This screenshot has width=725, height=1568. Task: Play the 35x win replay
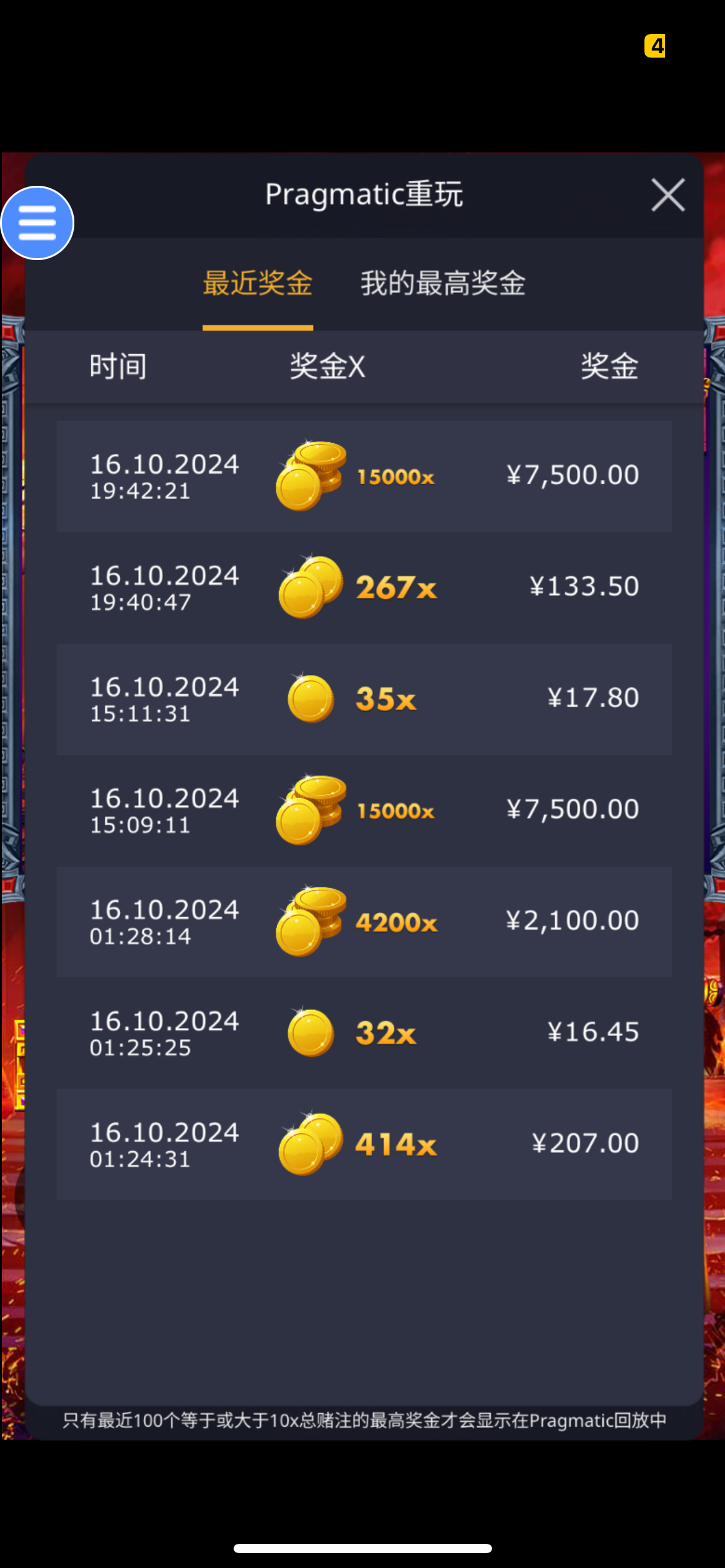point(364,699)
